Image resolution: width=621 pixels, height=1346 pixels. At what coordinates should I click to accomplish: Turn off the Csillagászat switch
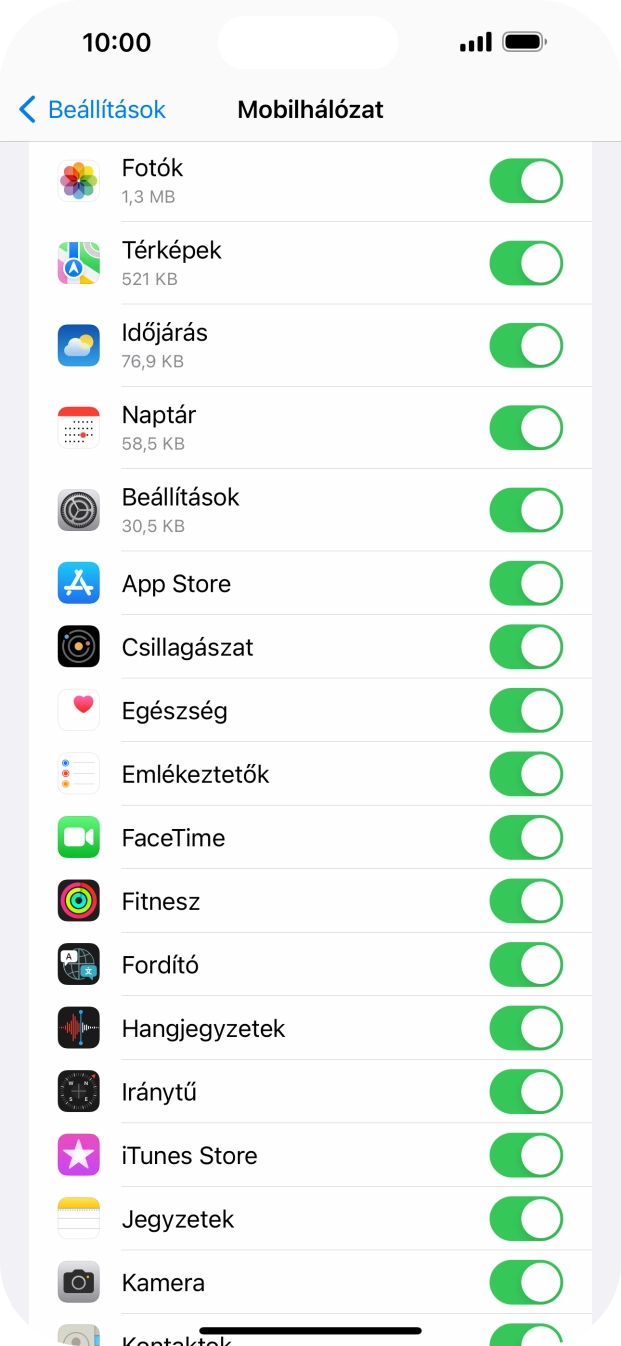pos(526,647)
